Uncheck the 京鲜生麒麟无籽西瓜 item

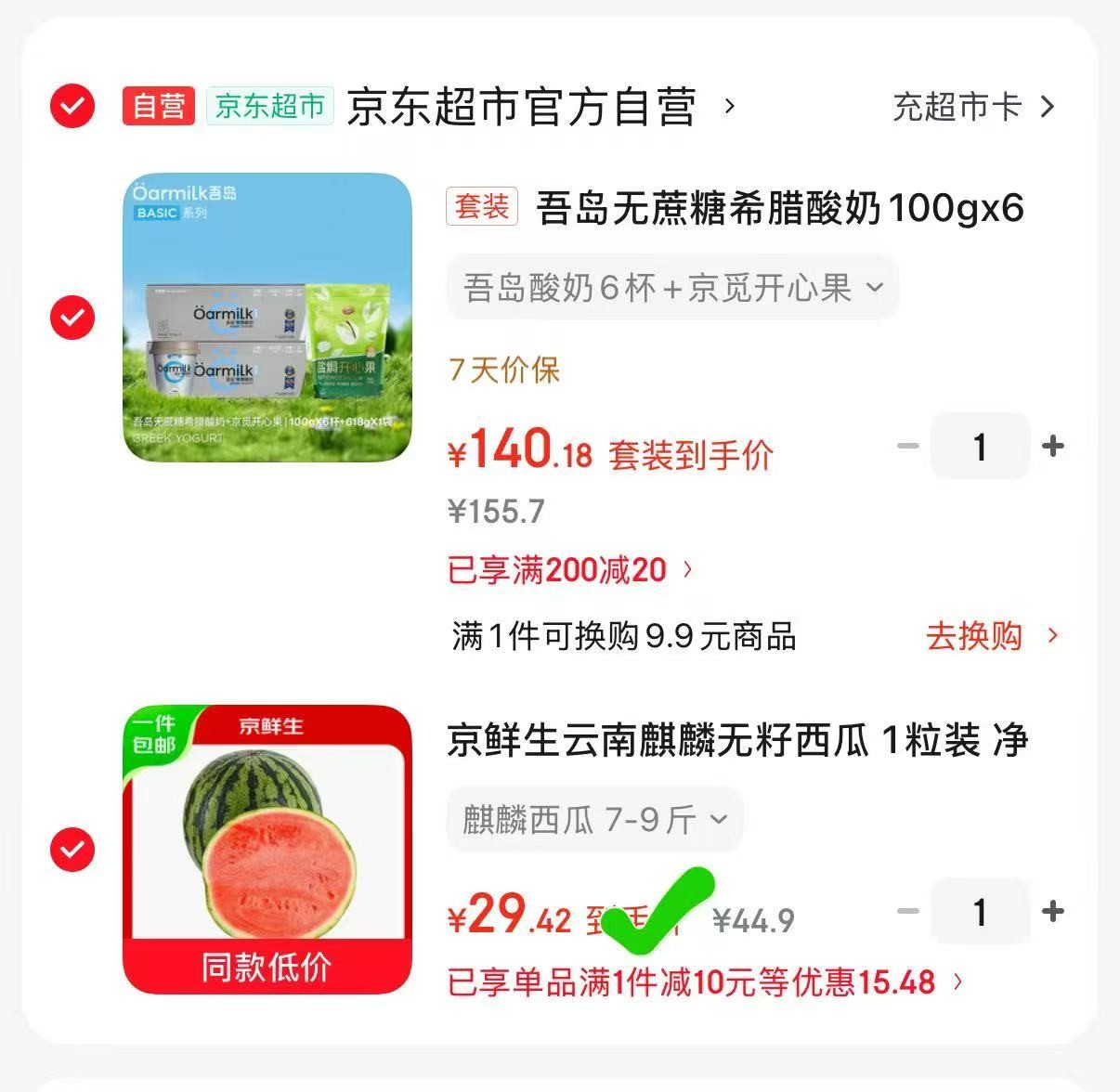pyautogui.click(x=72, y=849)
